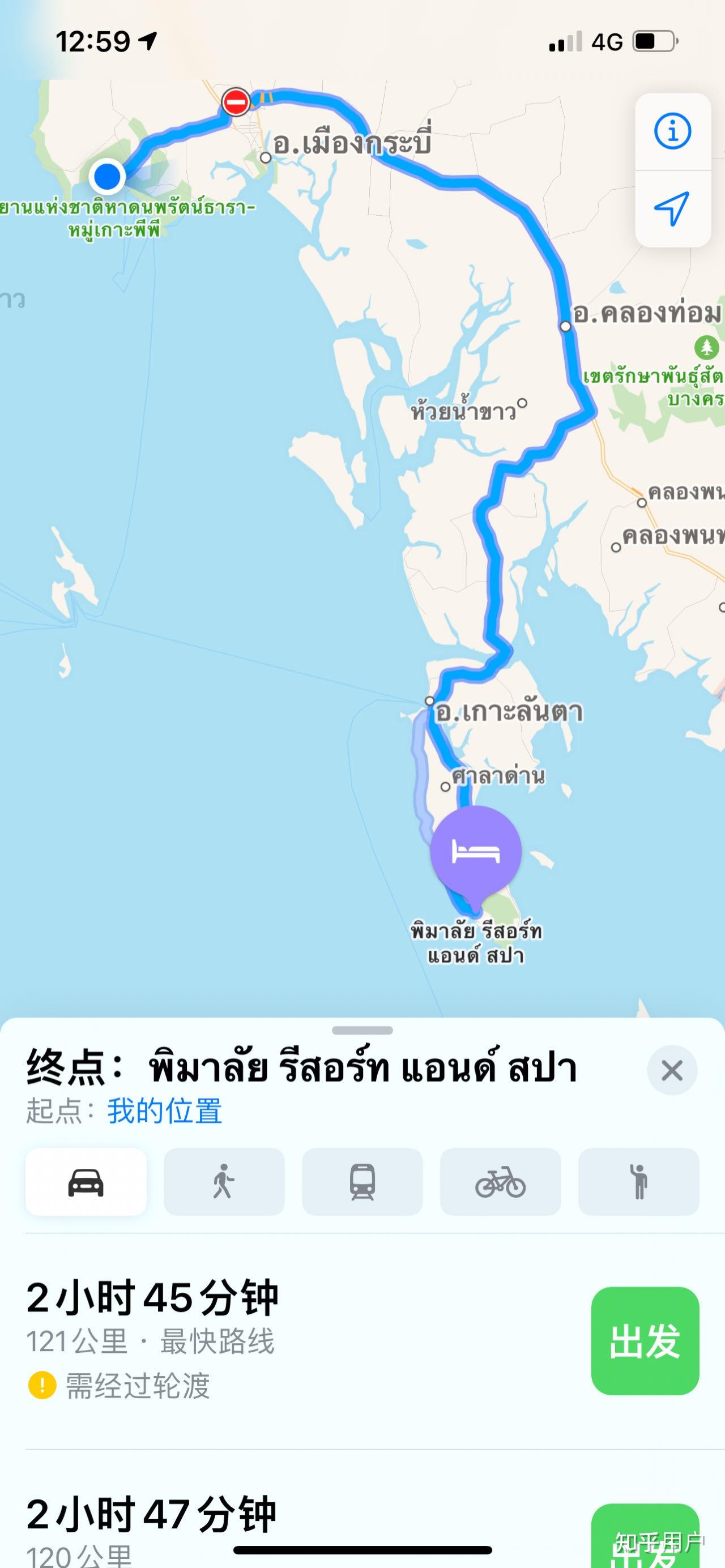Viewport: 725px width, 1568px height.
Task: Switch to public transit directions
Action: coord(362,1181)
